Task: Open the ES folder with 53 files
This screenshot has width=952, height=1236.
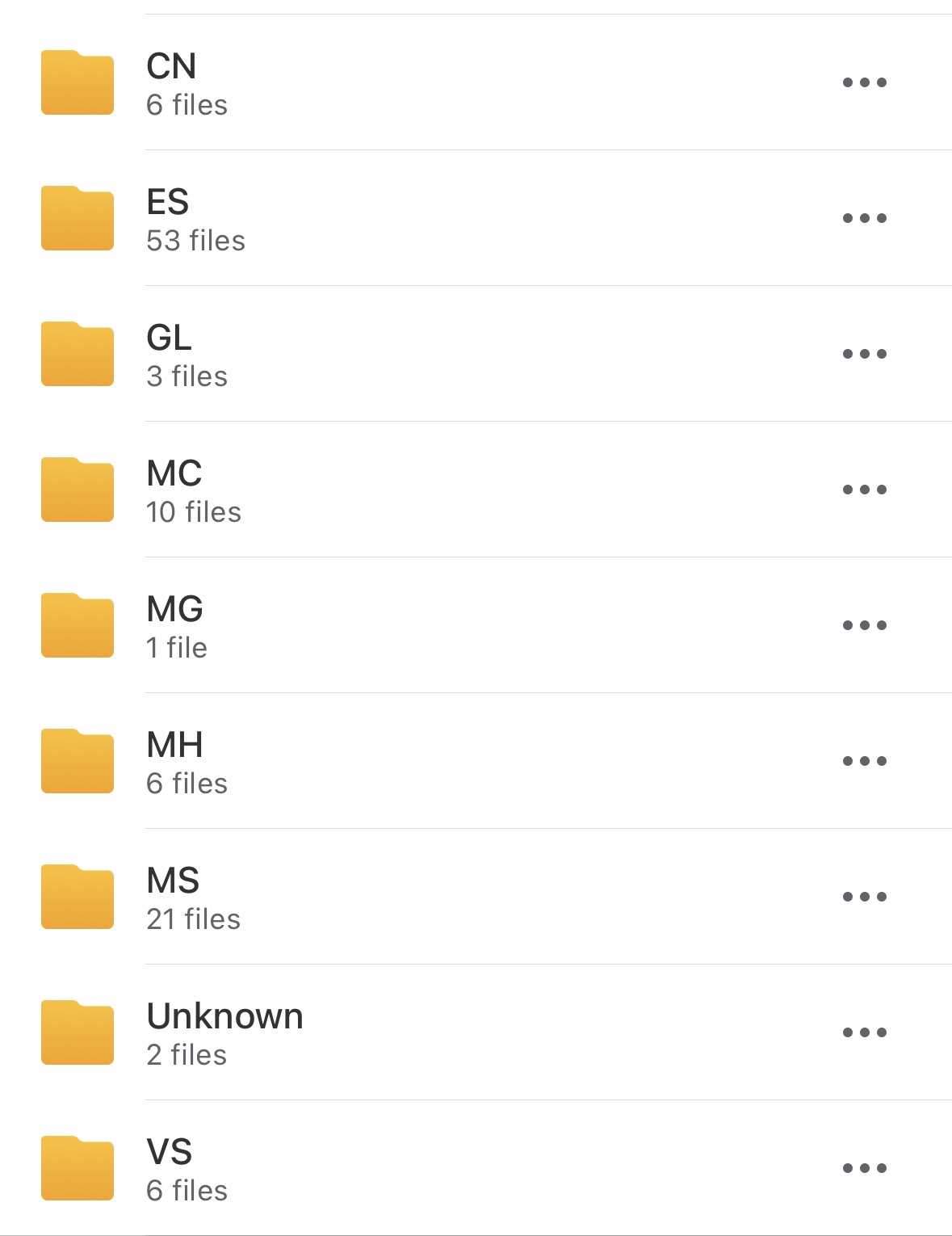Action: (194, 219)
